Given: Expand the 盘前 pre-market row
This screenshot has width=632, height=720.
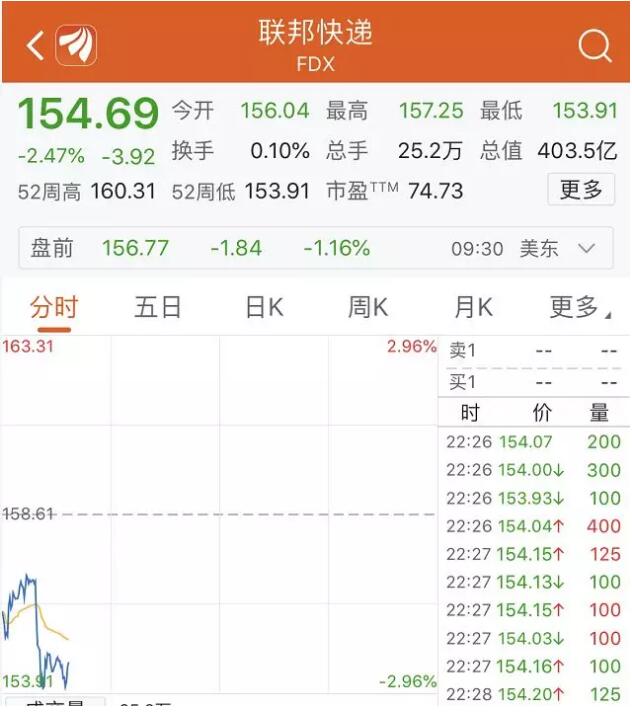Looking at the screenshot, I should (586, 249).
